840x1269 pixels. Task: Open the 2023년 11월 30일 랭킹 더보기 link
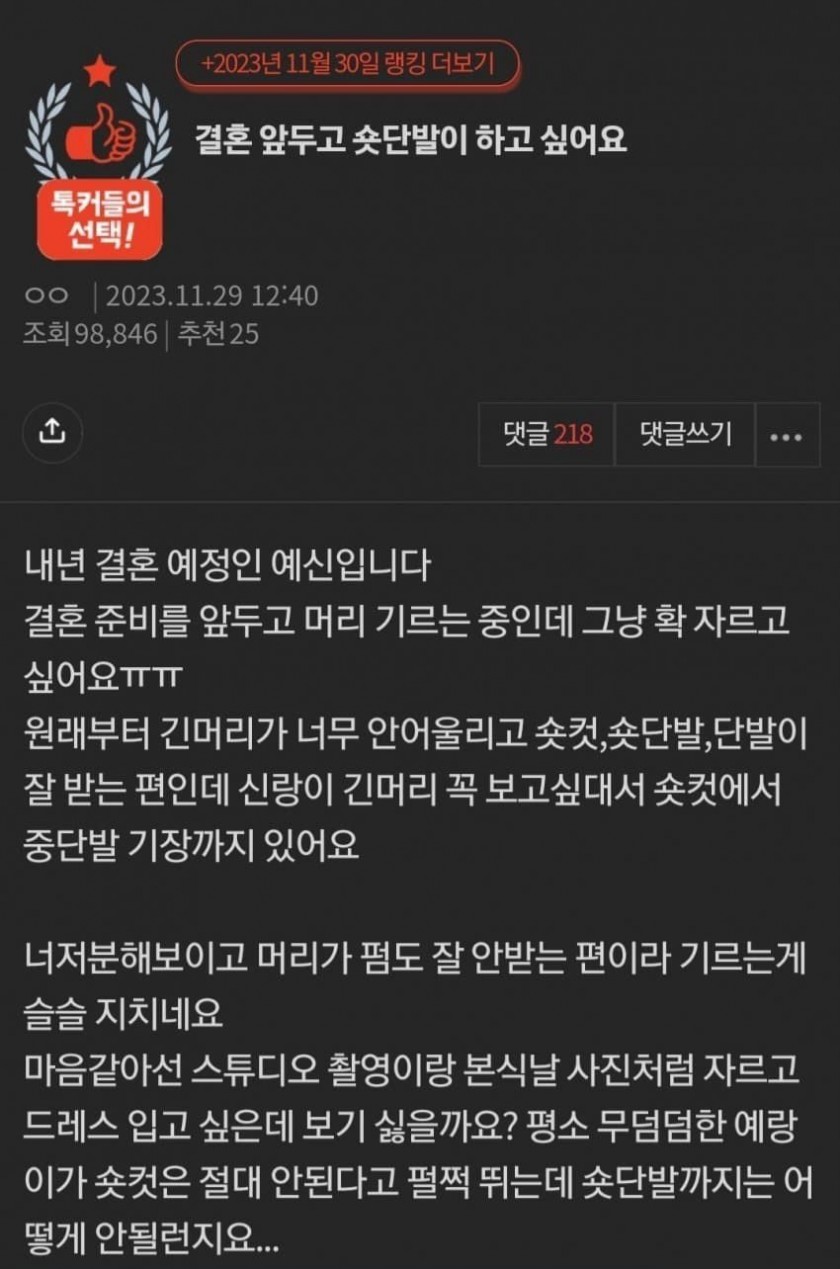(x=347, y=64)
